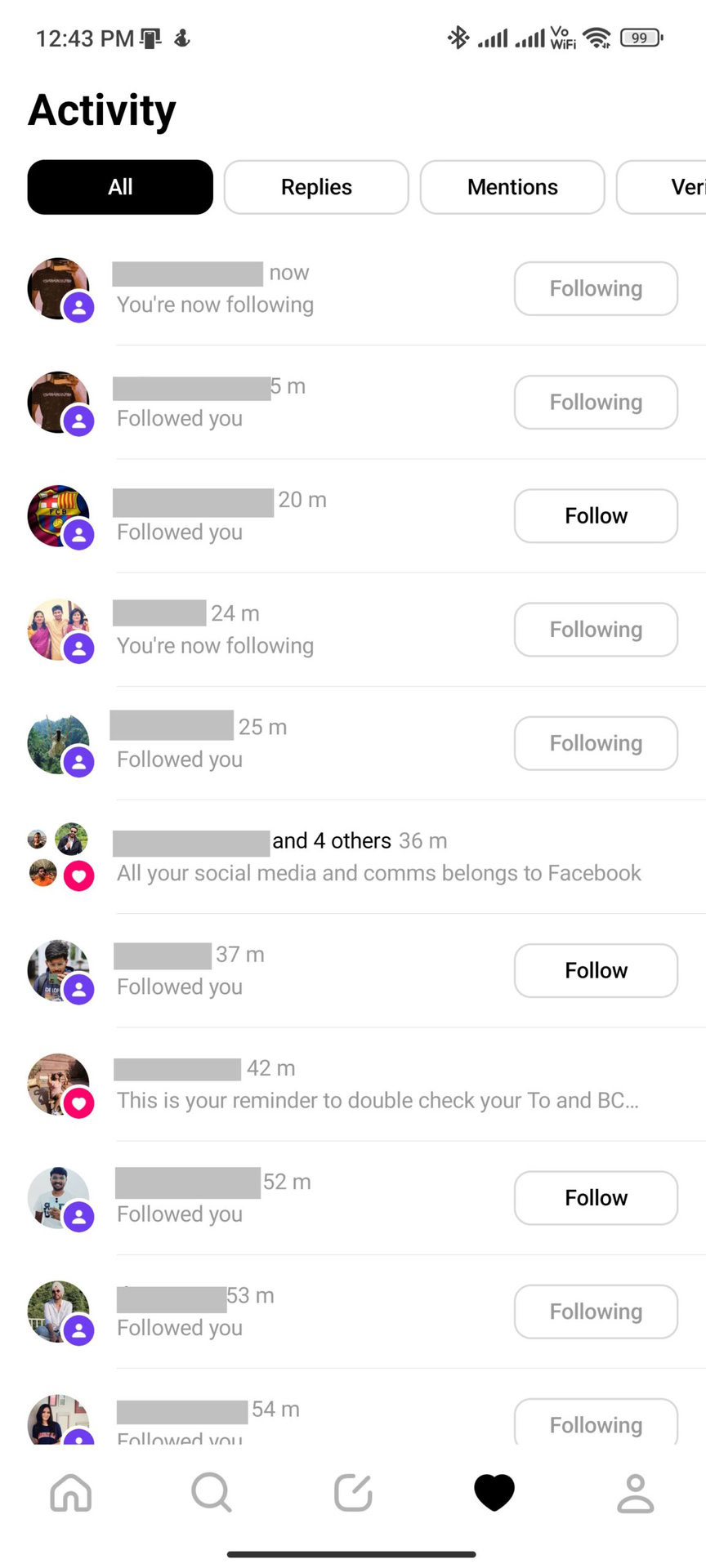Follow back the user from 37 m ago
This screenshot has height=1568, width=706.
(596, 970)
